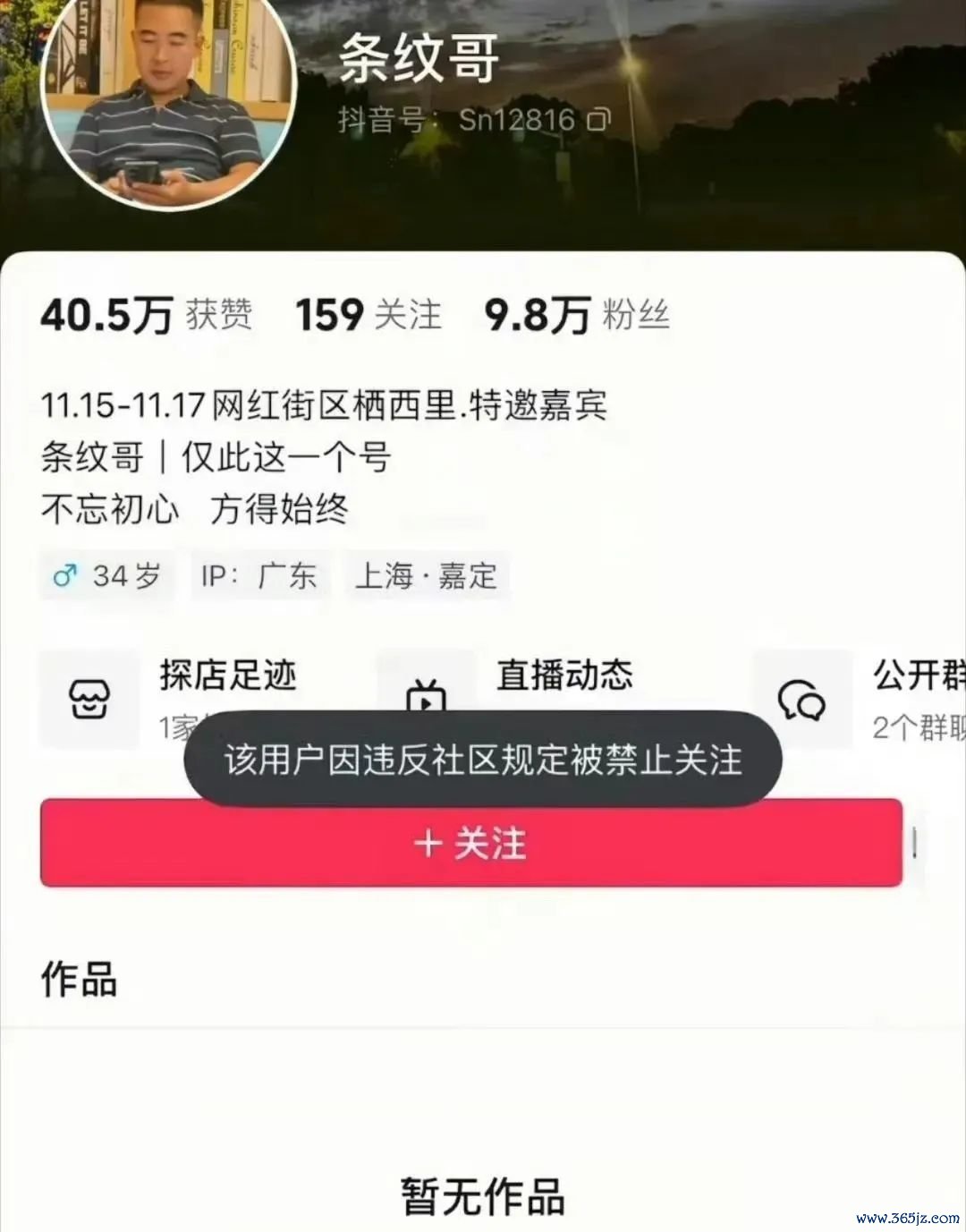The height and width of the screenshot is (1232, 966).
Task: Switch to the 作品 tab
Action: tap(79, 980)
